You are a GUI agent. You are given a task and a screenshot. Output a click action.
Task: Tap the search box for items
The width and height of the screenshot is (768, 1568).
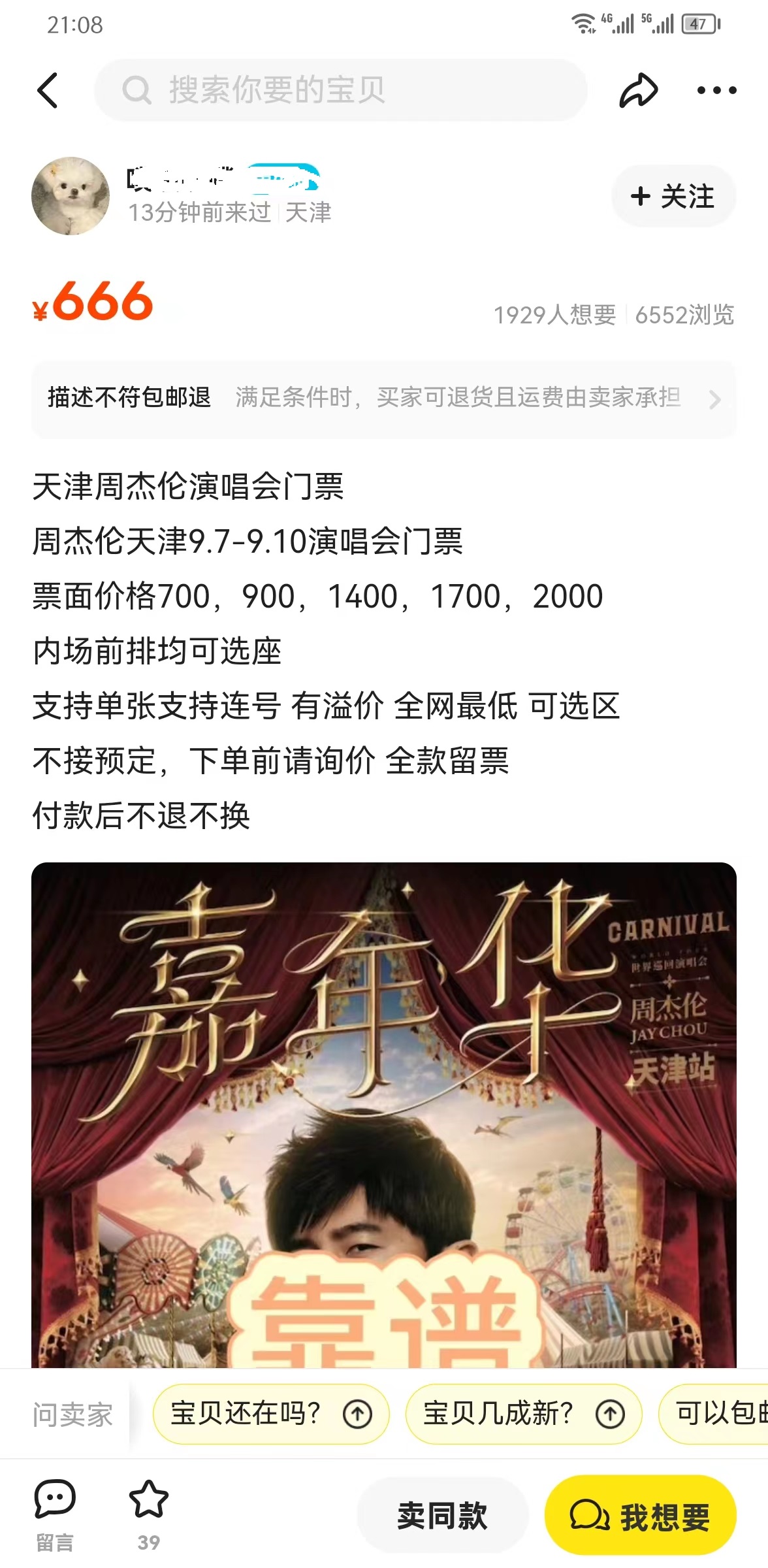[340, 90]
